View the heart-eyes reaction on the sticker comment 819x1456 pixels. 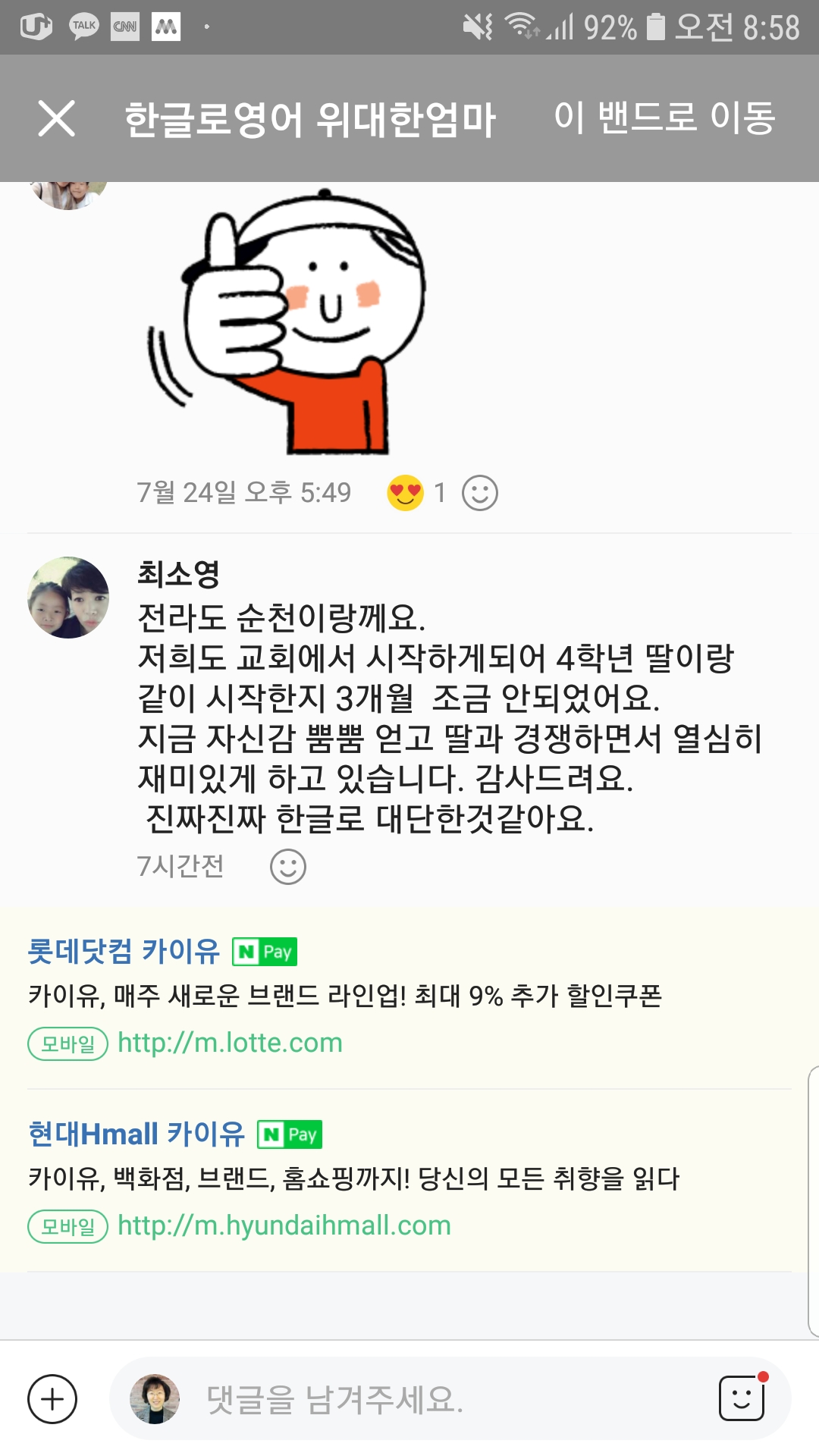[x=406, y=493]
